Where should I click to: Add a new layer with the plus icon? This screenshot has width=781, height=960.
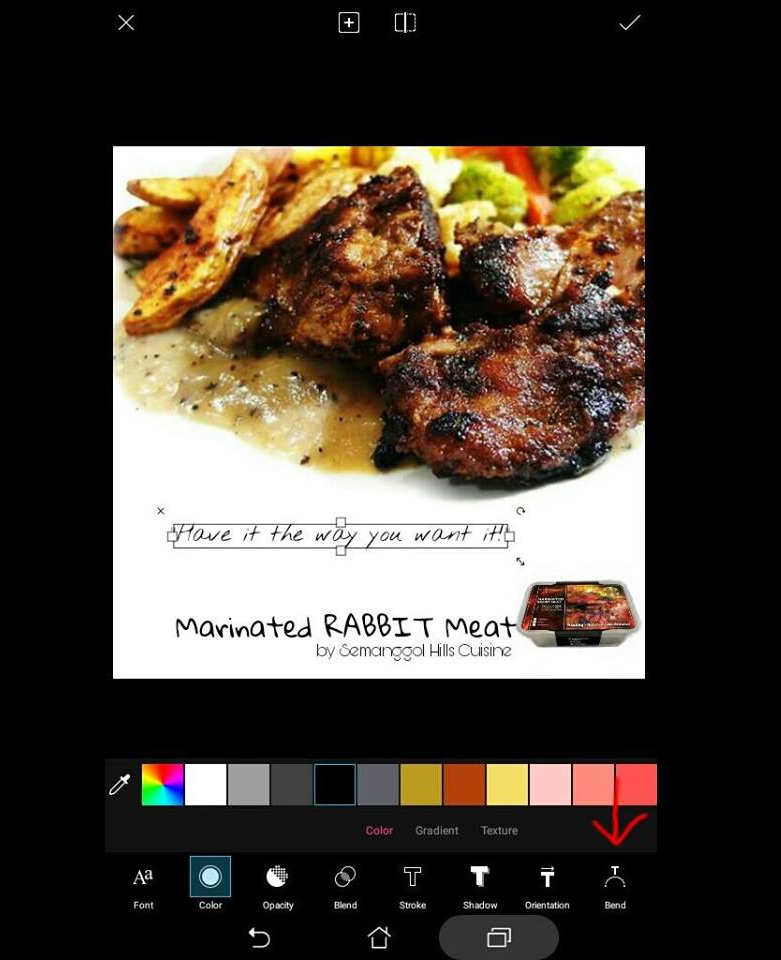click(x=348, y=22)
